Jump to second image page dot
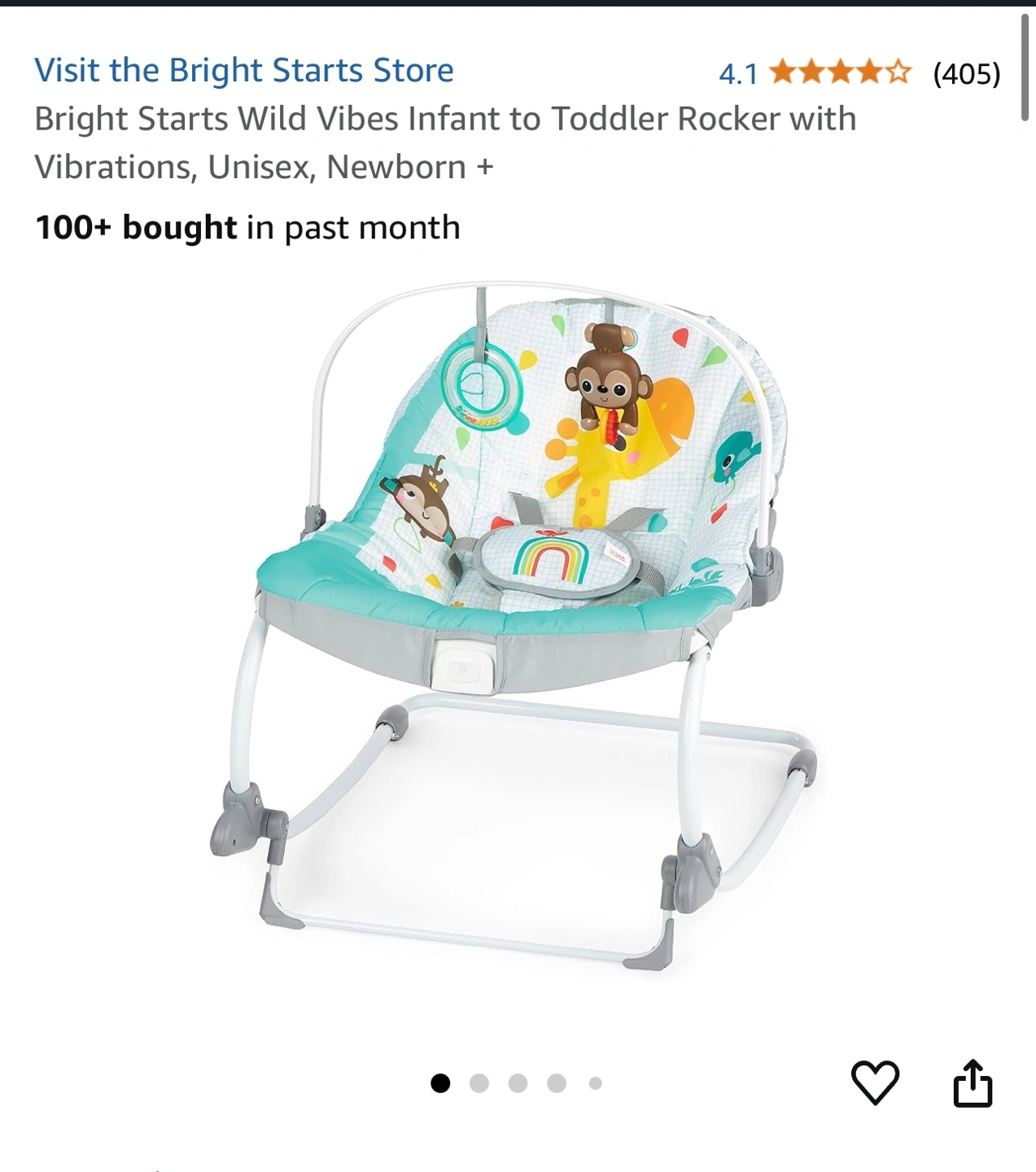This screenshot has width=1036, height=1172. [x=479, y=1083]
